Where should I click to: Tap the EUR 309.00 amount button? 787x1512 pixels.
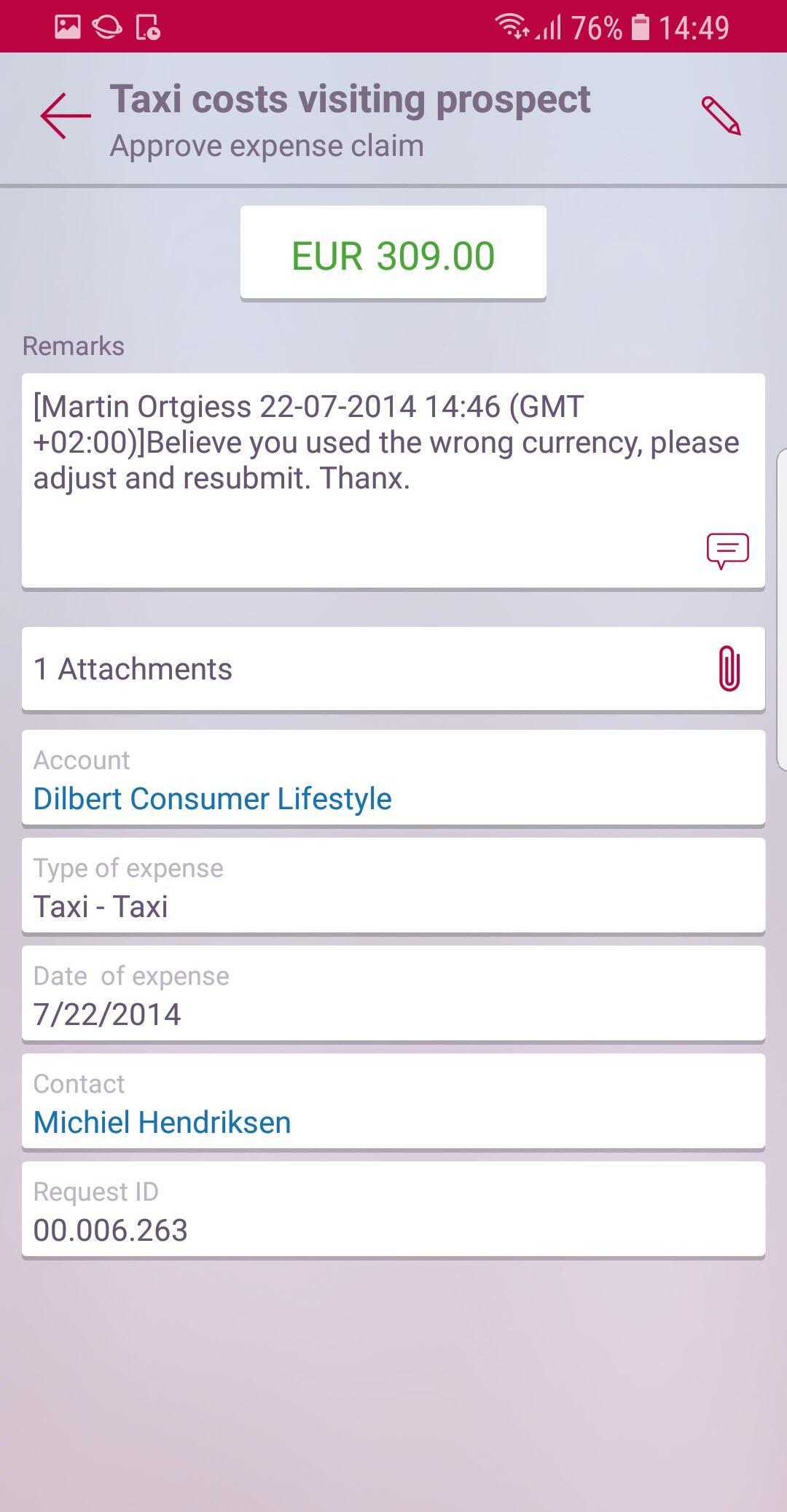(x=393, y=254)
